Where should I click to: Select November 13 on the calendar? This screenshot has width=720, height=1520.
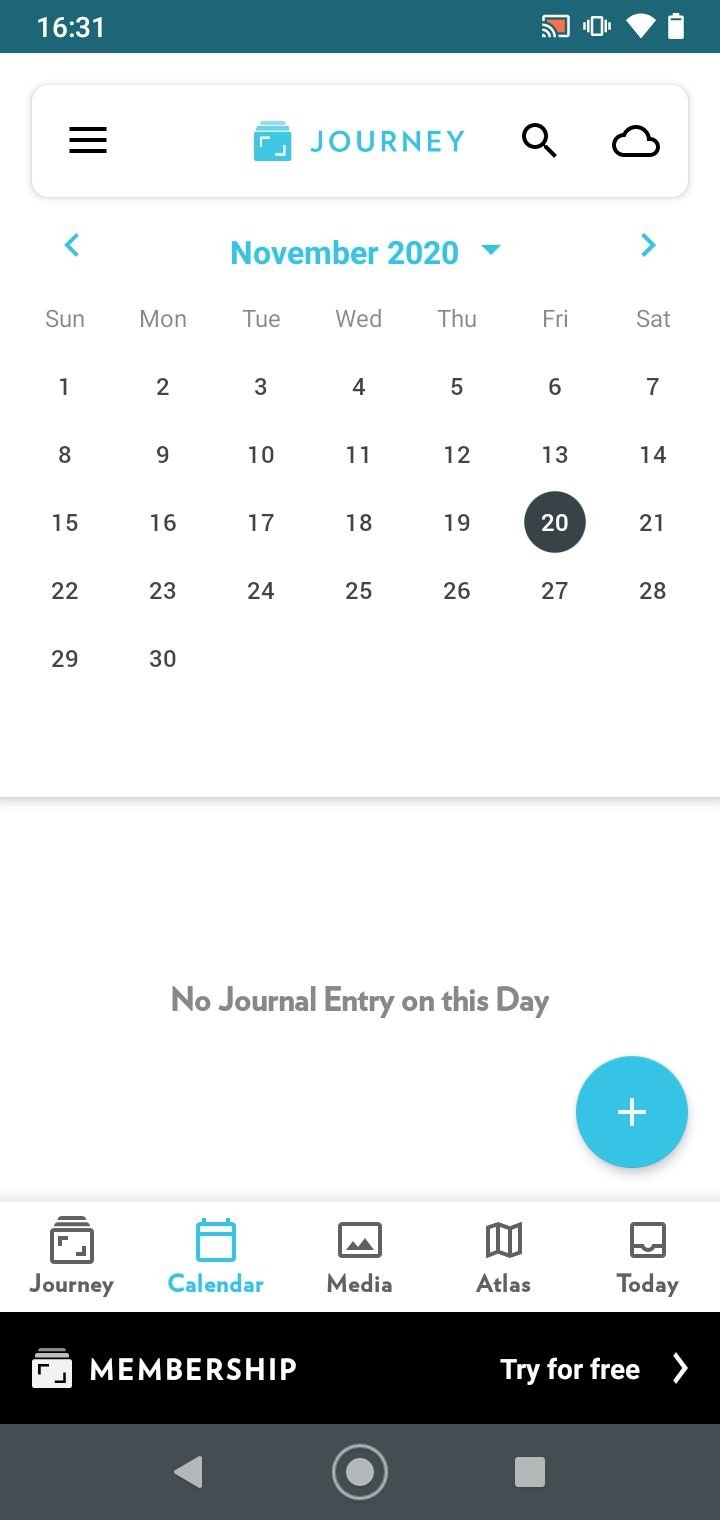coord(555,455)
